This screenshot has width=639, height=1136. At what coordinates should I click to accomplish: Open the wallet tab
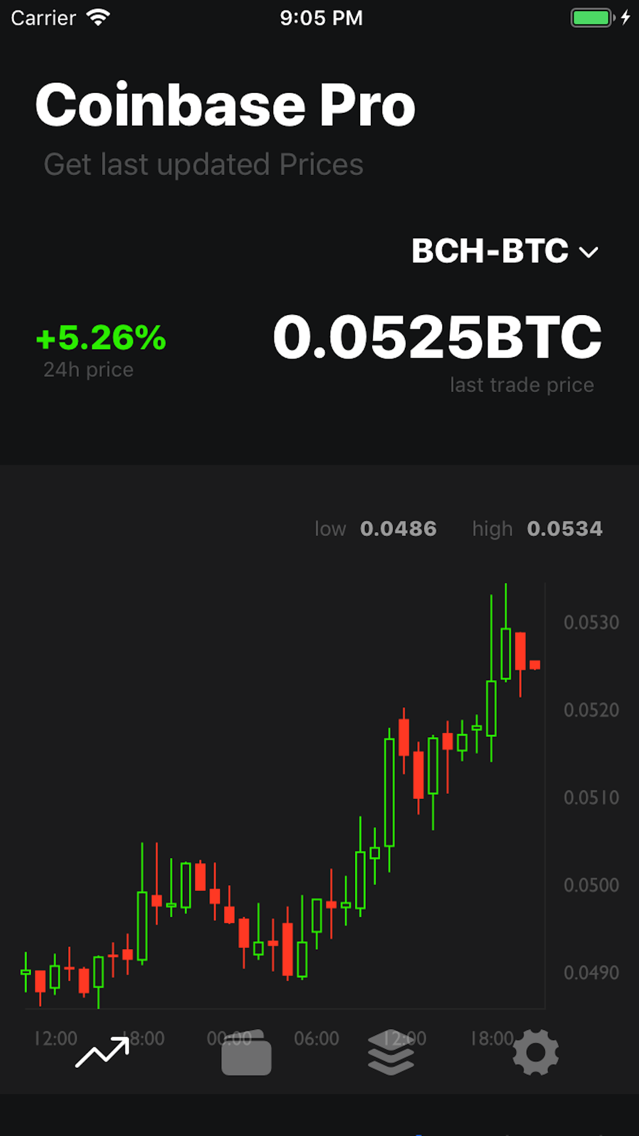pyautogui.click(x=246, y=1053)
